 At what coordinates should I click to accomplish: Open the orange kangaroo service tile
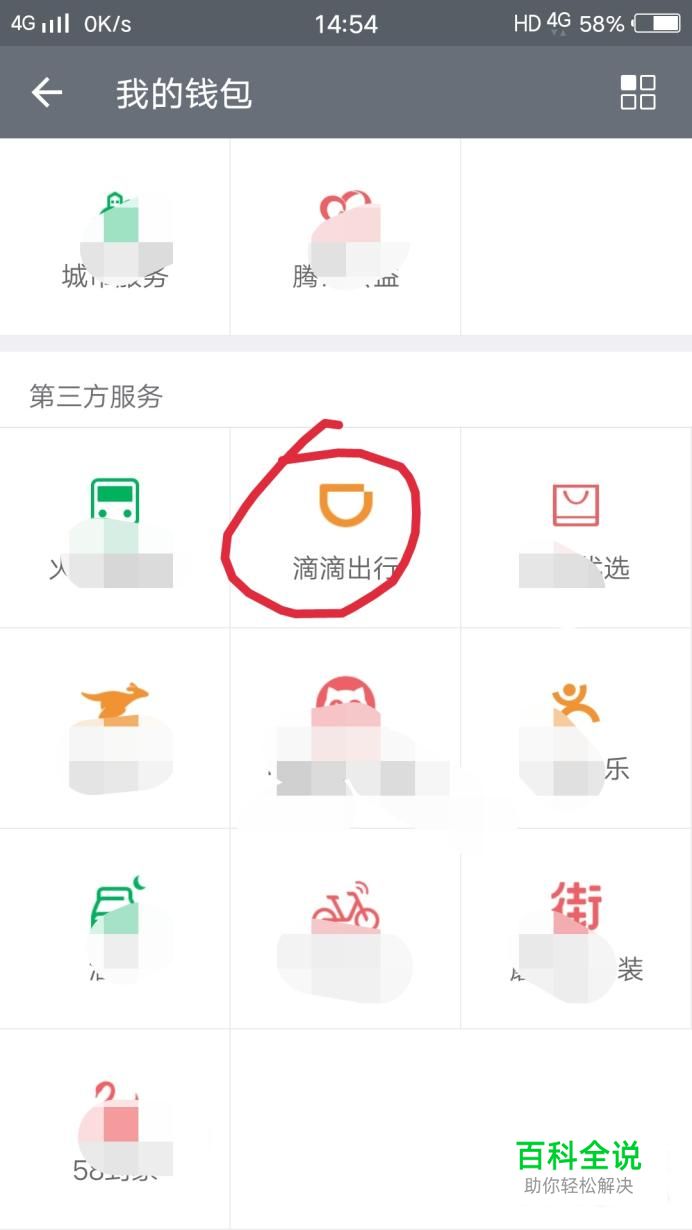[x=115, y=728]
